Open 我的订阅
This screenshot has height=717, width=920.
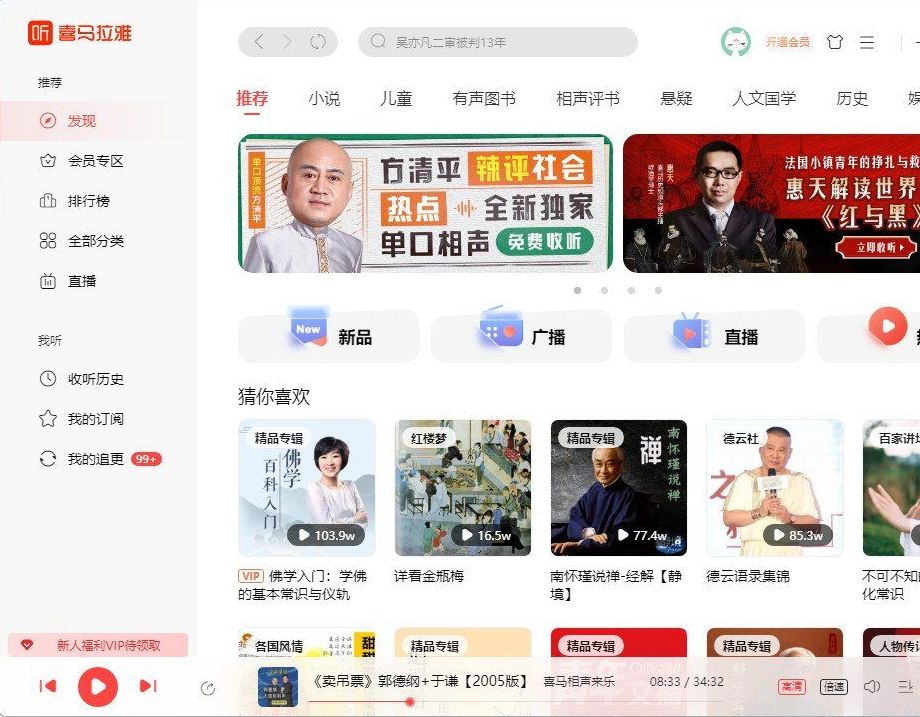tap(95, 419)
